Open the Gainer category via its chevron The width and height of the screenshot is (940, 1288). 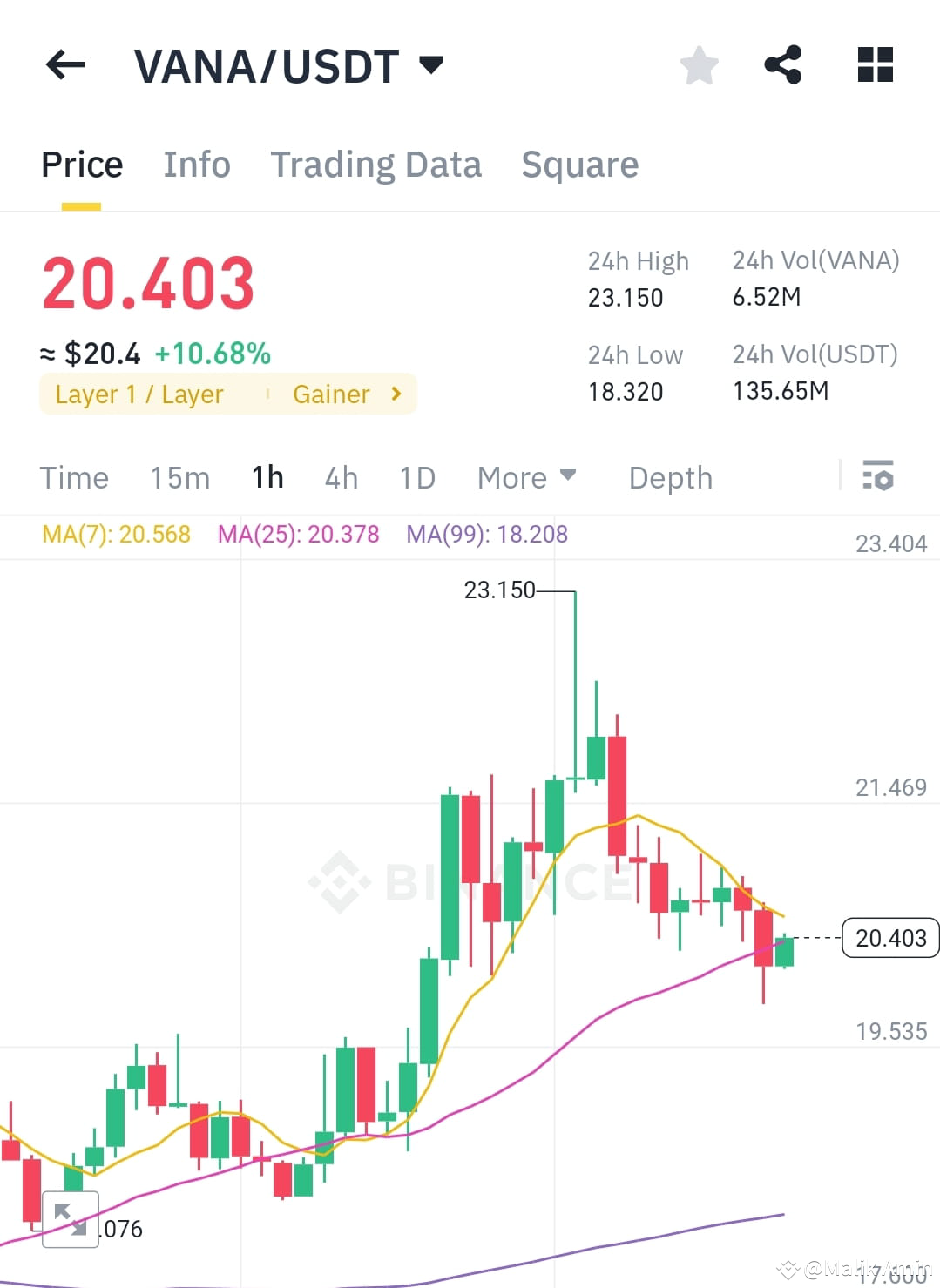tap(396, 394)
